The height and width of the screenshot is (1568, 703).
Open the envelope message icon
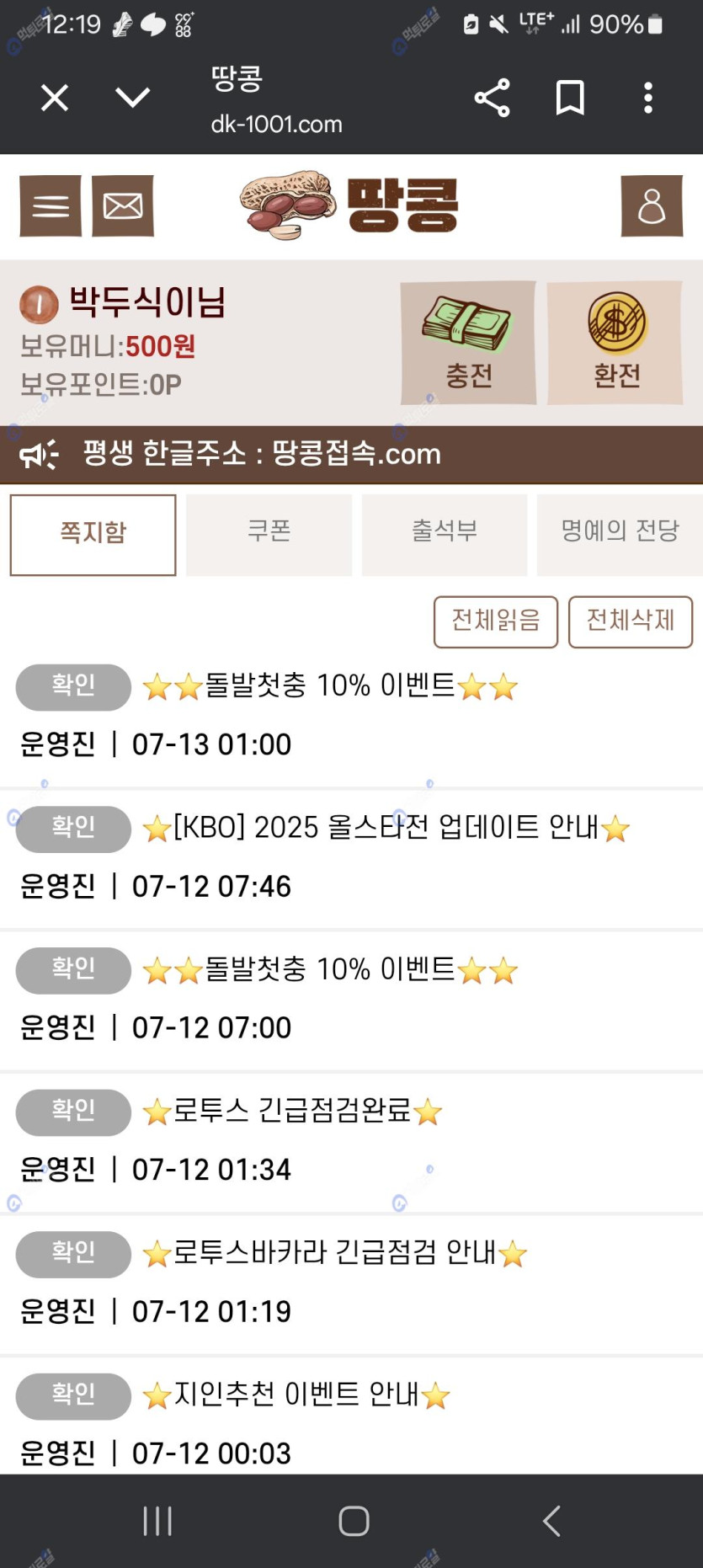(123, 205)
